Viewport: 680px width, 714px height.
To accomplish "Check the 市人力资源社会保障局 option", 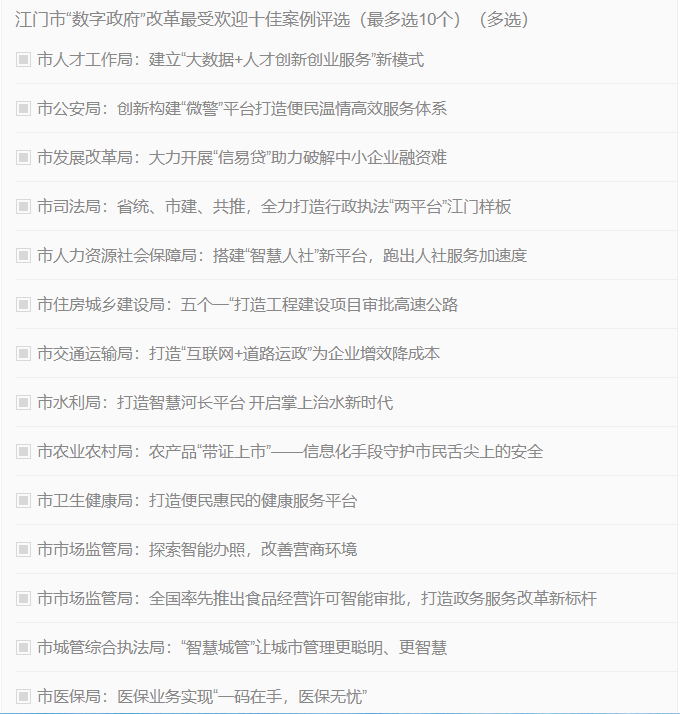I will (x=23, y=256).
